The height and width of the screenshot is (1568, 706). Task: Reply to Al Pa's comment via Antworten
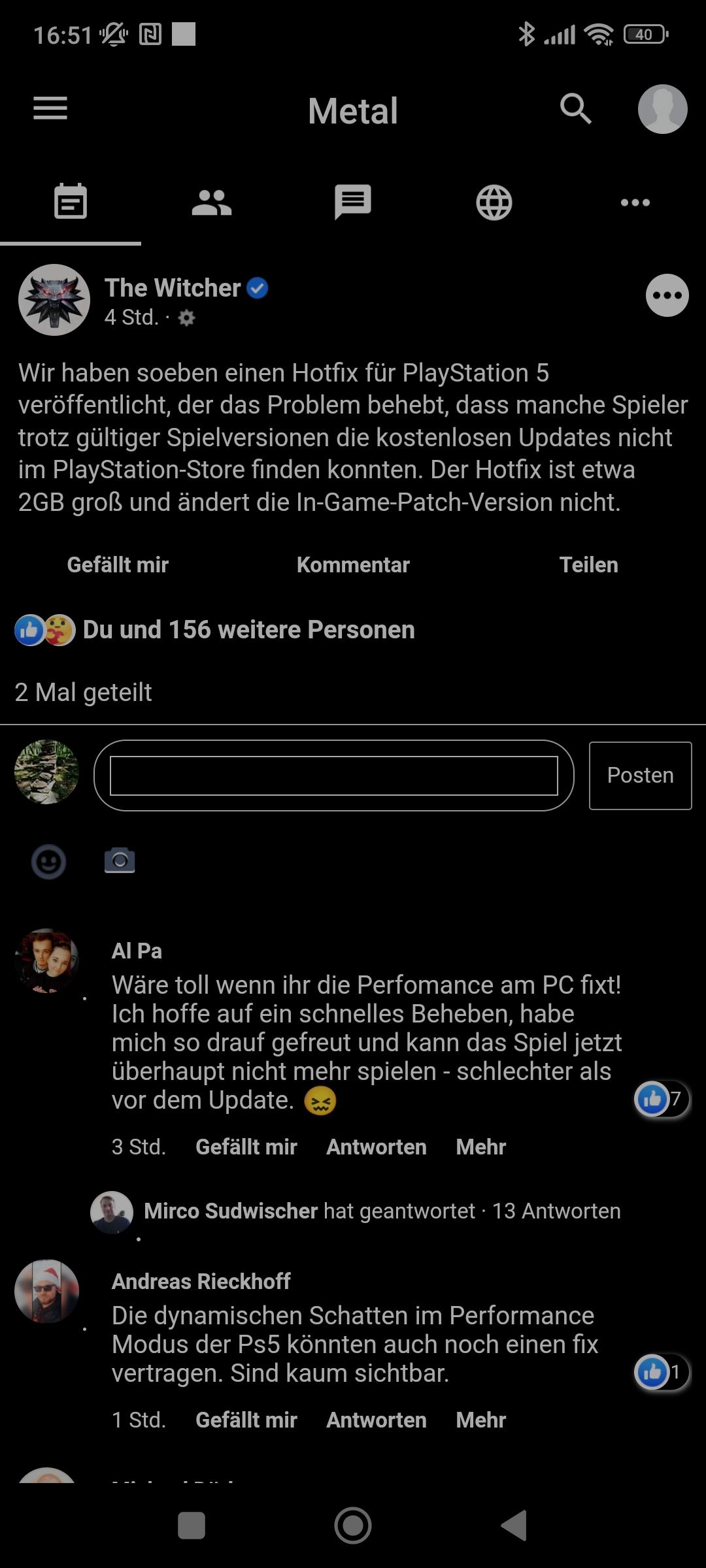(377, 1147)
